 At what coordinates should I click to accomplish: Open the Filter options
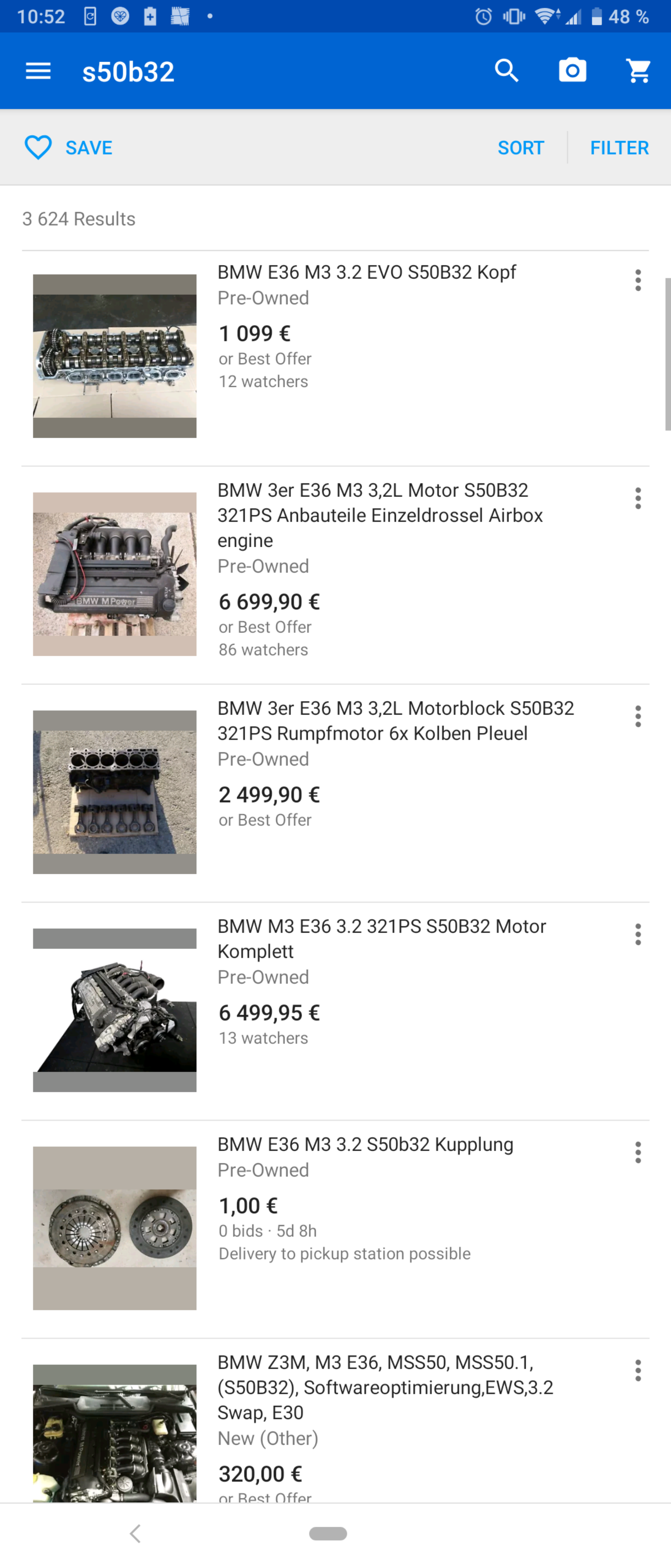619,147
